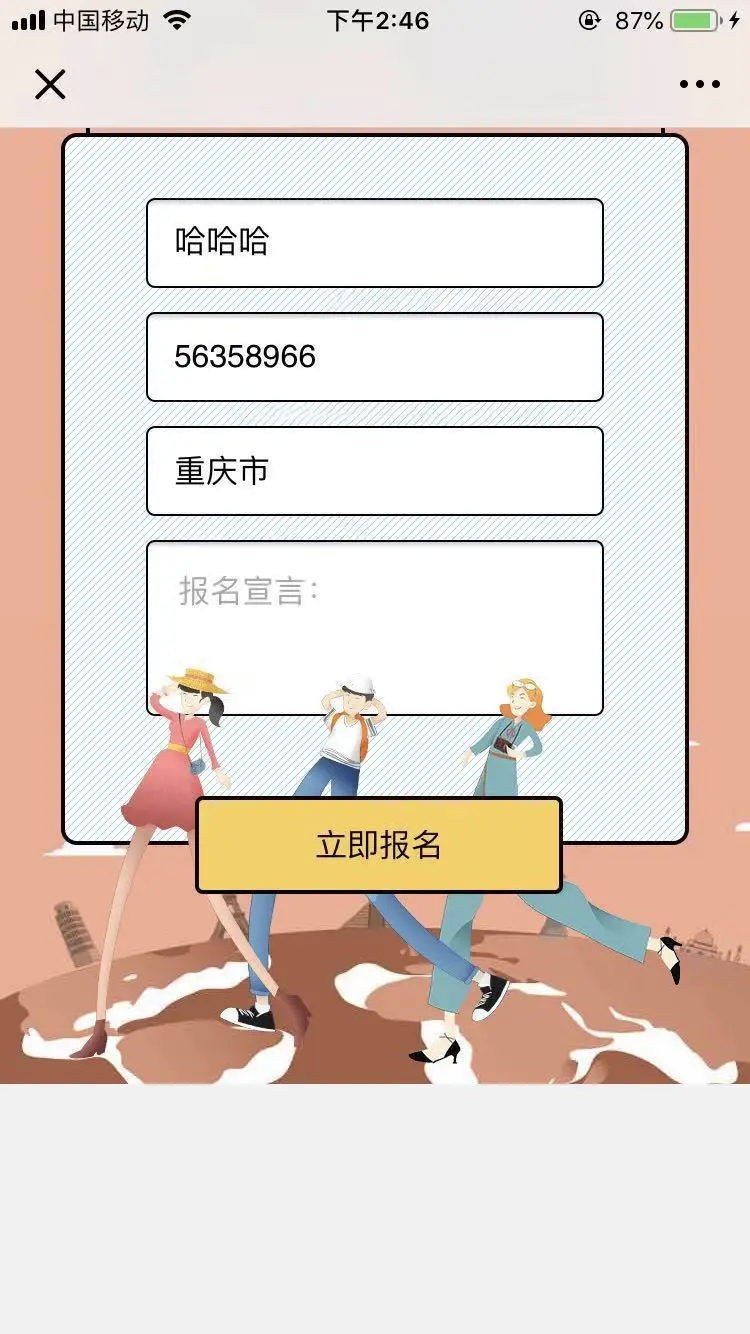Submit with the 立即报名 button
Image resolution: width=750 pixels, height=1334 pixels.
pos(378,845)
